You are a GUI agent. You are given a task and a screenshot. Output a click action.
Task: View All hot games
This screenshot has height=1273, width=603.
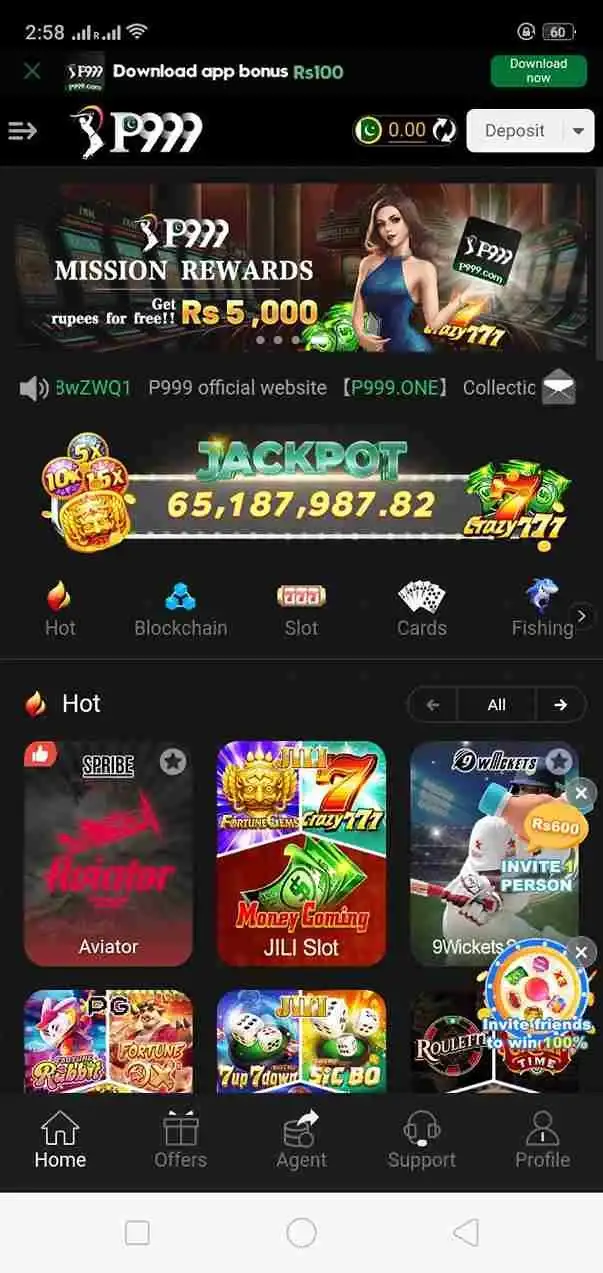pos(496,705)
